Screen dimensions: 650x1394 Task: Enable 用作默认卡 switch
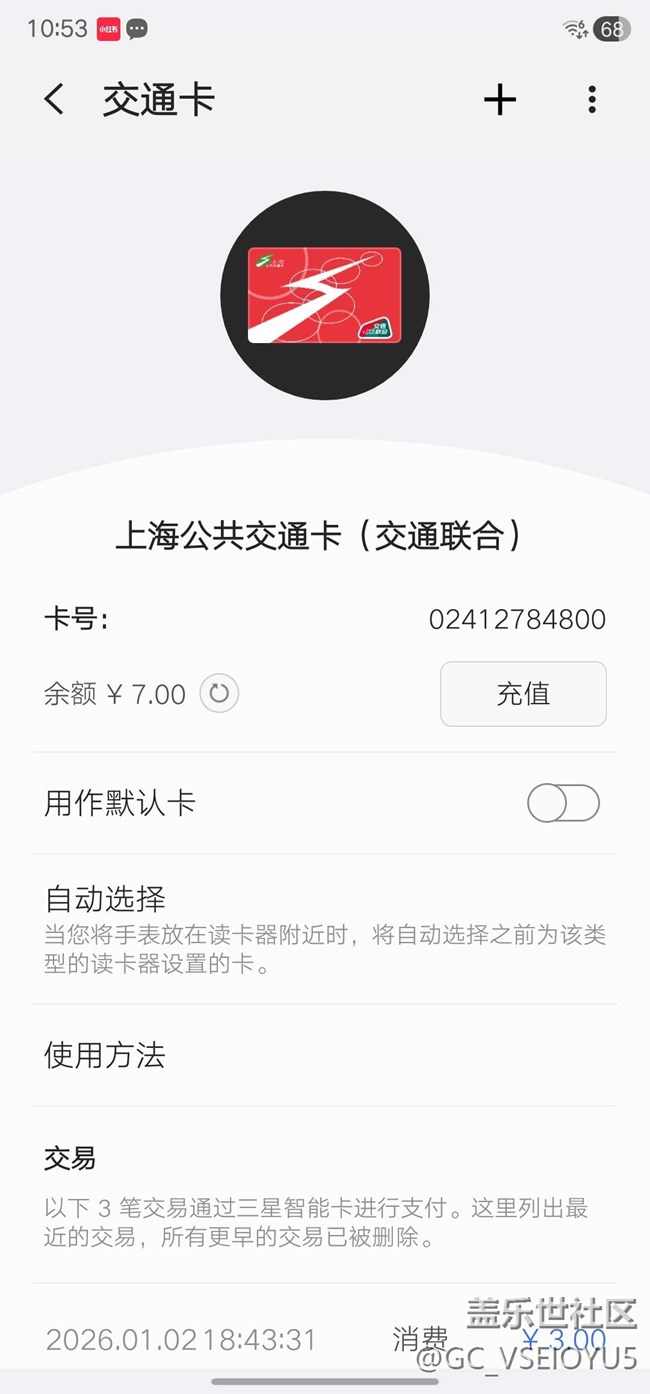click(x=563, y=803)
